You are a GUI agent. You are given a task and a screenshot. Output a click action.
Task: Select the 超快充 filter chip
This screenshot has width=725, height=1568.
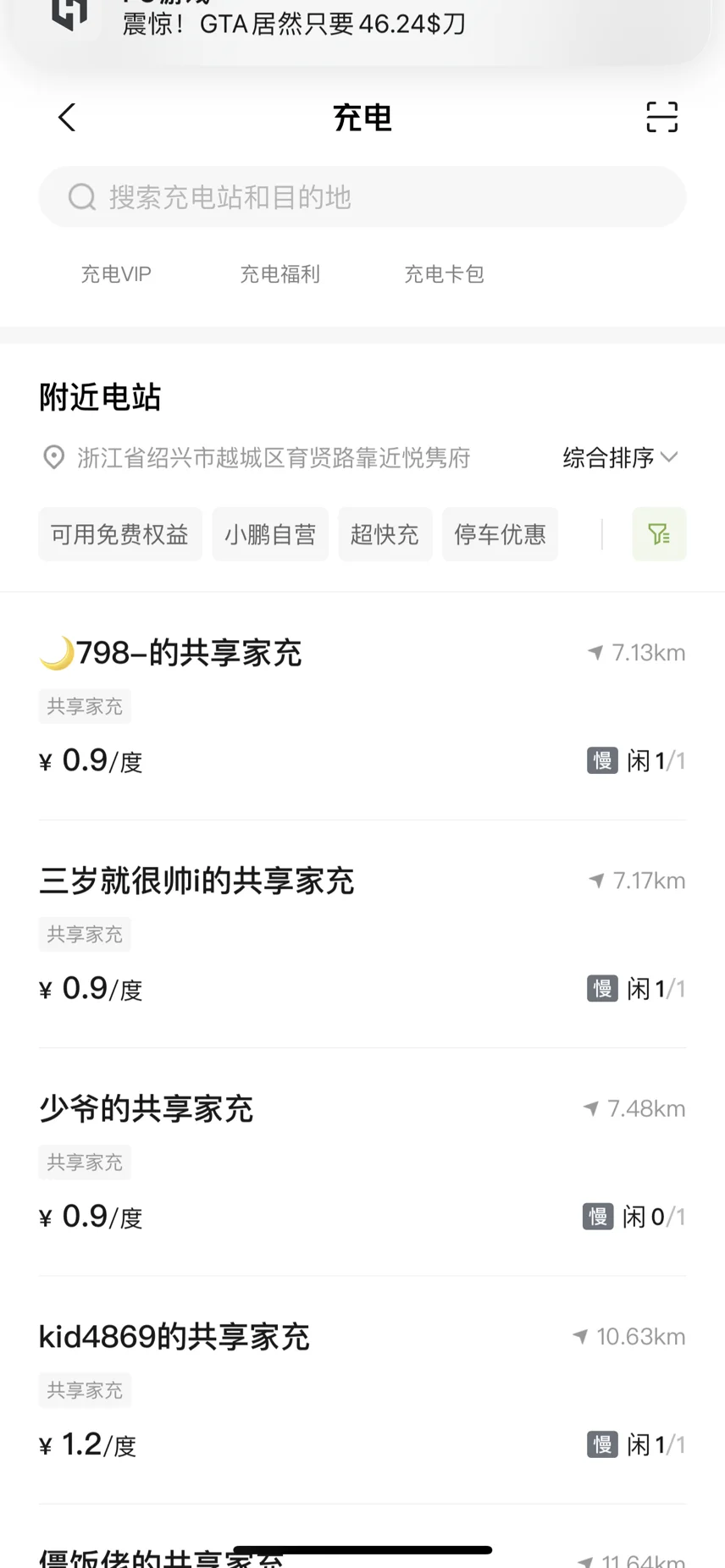pos(385,534)
